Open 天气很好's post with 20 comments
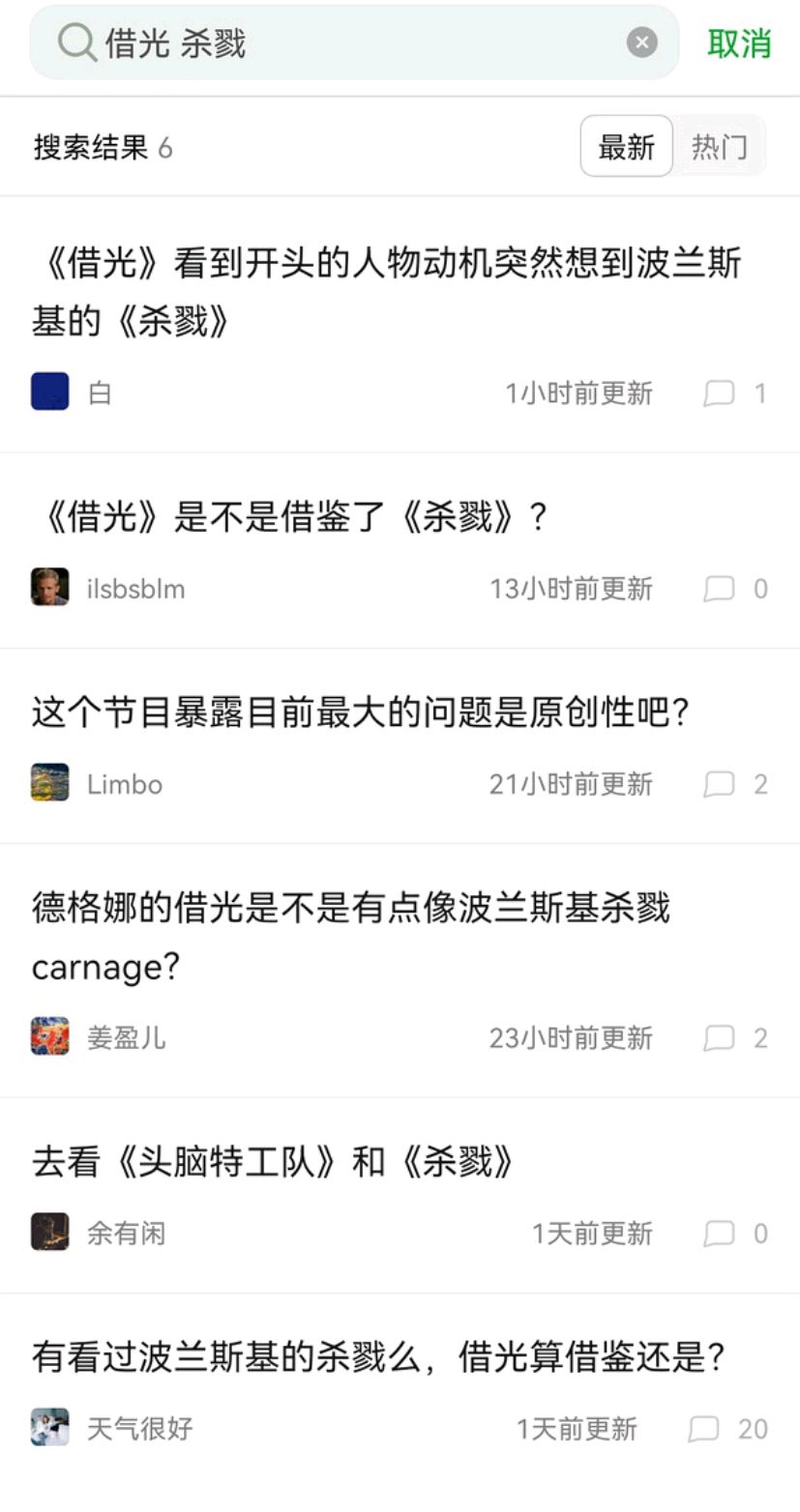 377,1357
